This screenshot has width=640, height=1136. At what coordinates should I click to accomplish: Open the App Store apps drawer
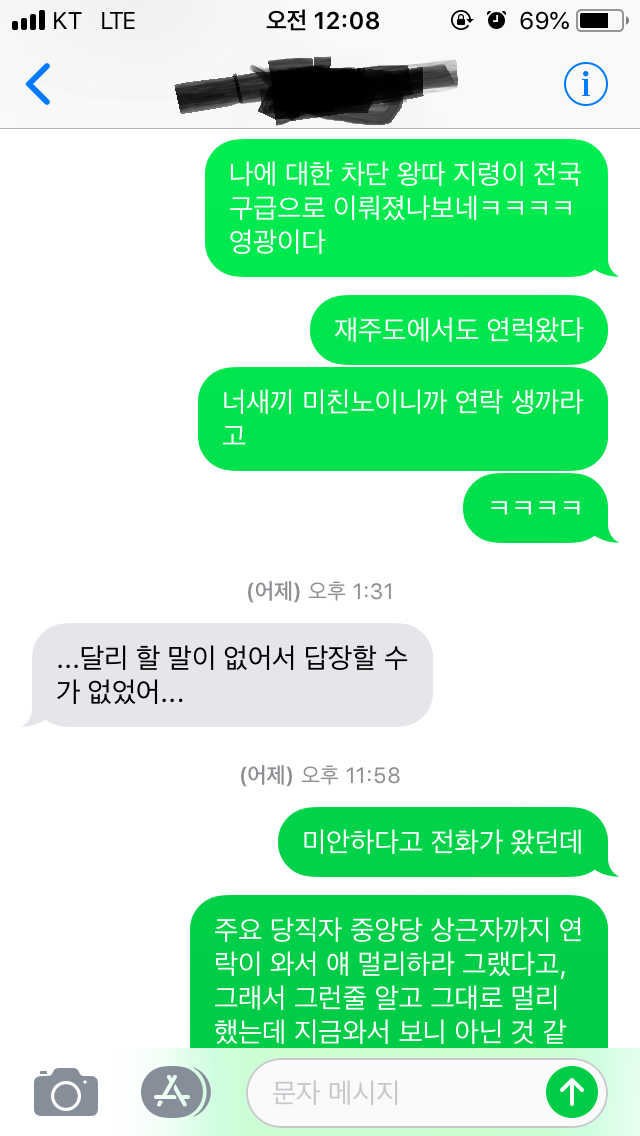tap(172, 1092)
